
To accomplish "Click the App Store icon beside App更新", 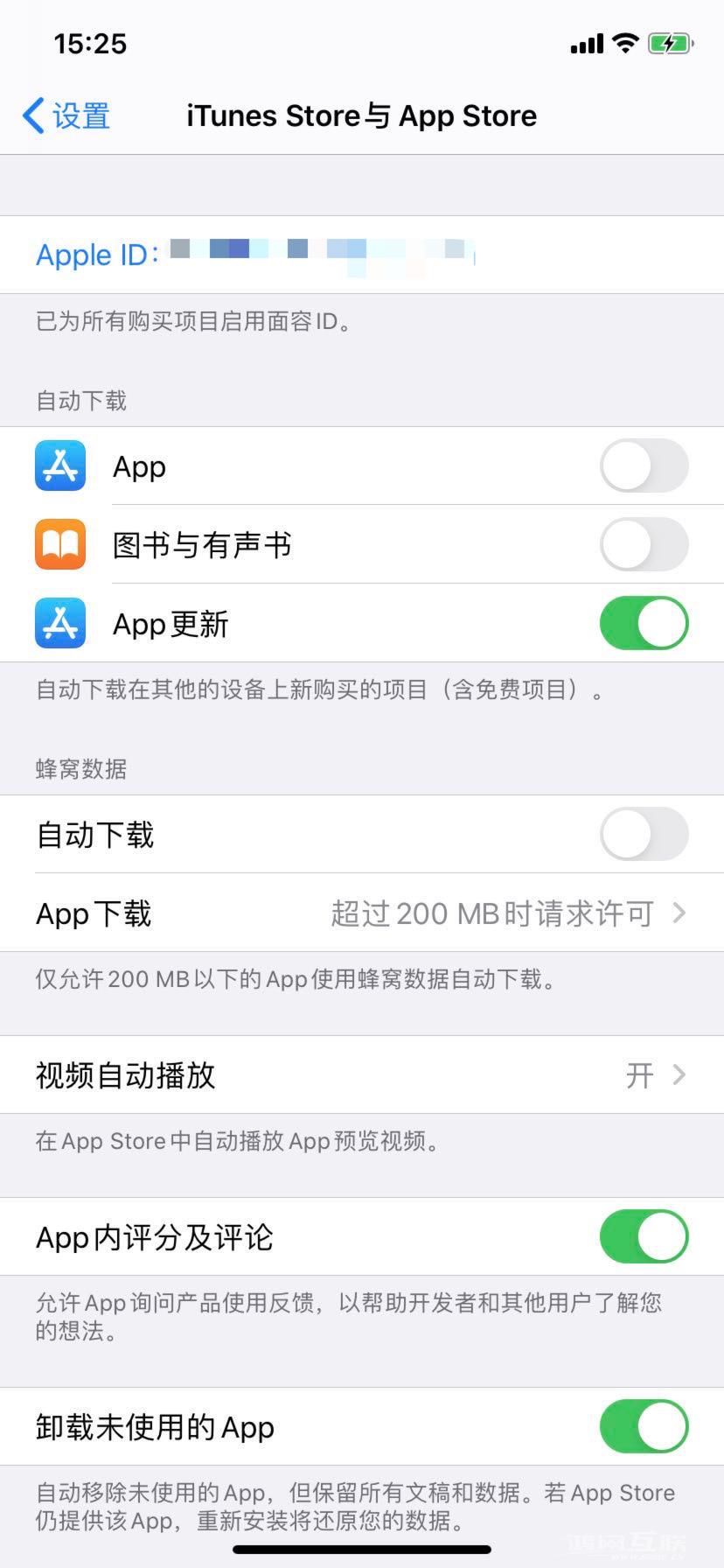I will click(59, 623).
